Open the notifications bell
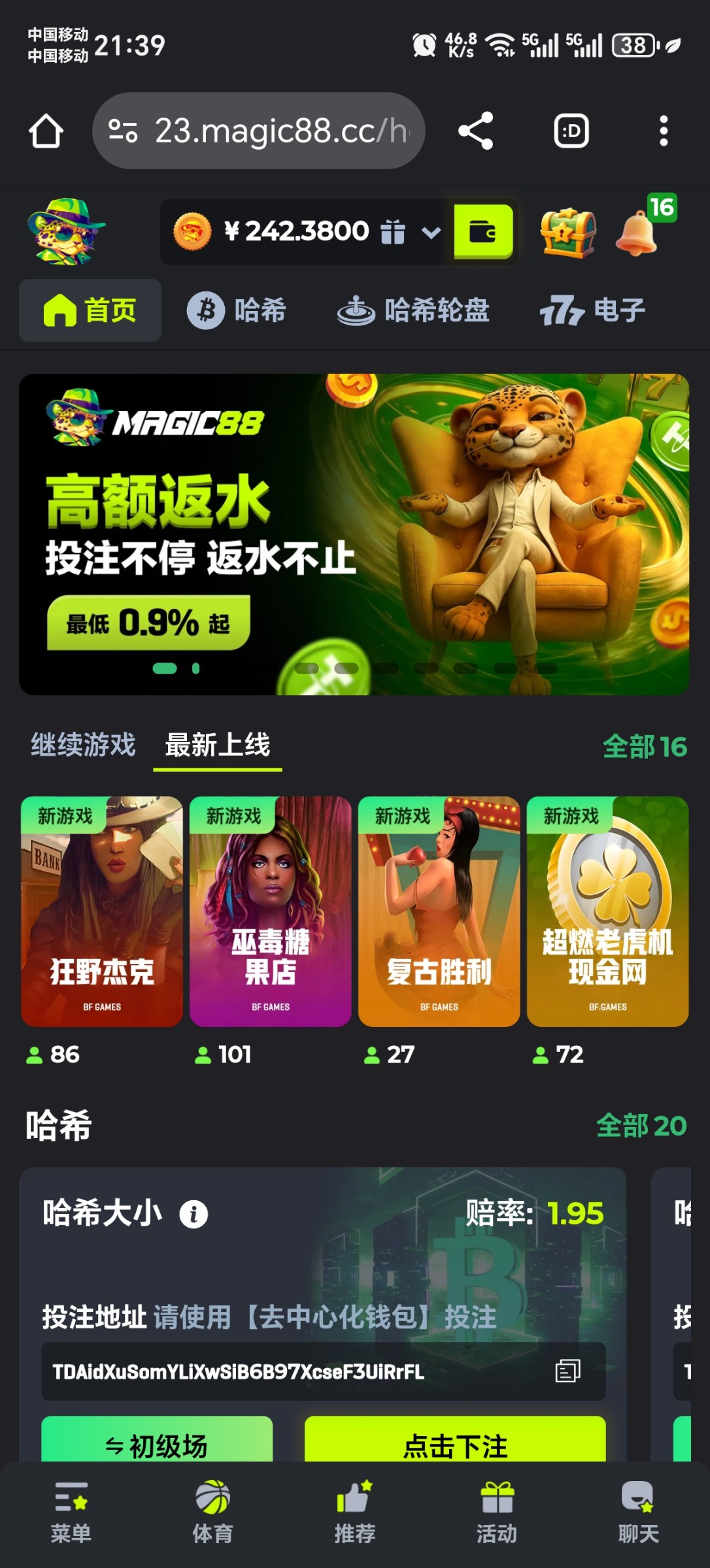710x1568 pixels. tap(637, 232)
